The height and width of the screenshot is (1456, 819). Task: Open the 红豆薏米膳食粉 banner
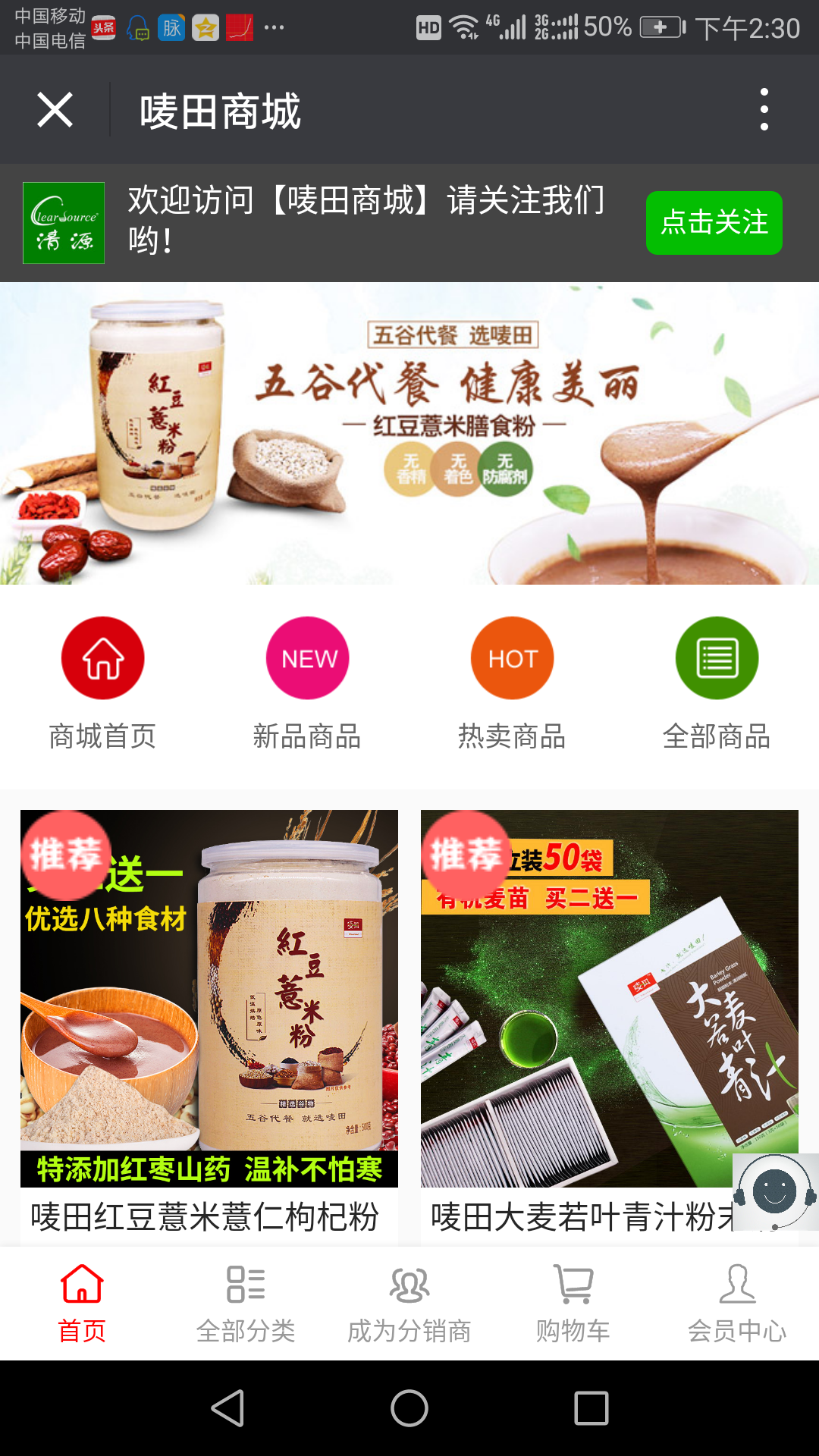point(409,433)
